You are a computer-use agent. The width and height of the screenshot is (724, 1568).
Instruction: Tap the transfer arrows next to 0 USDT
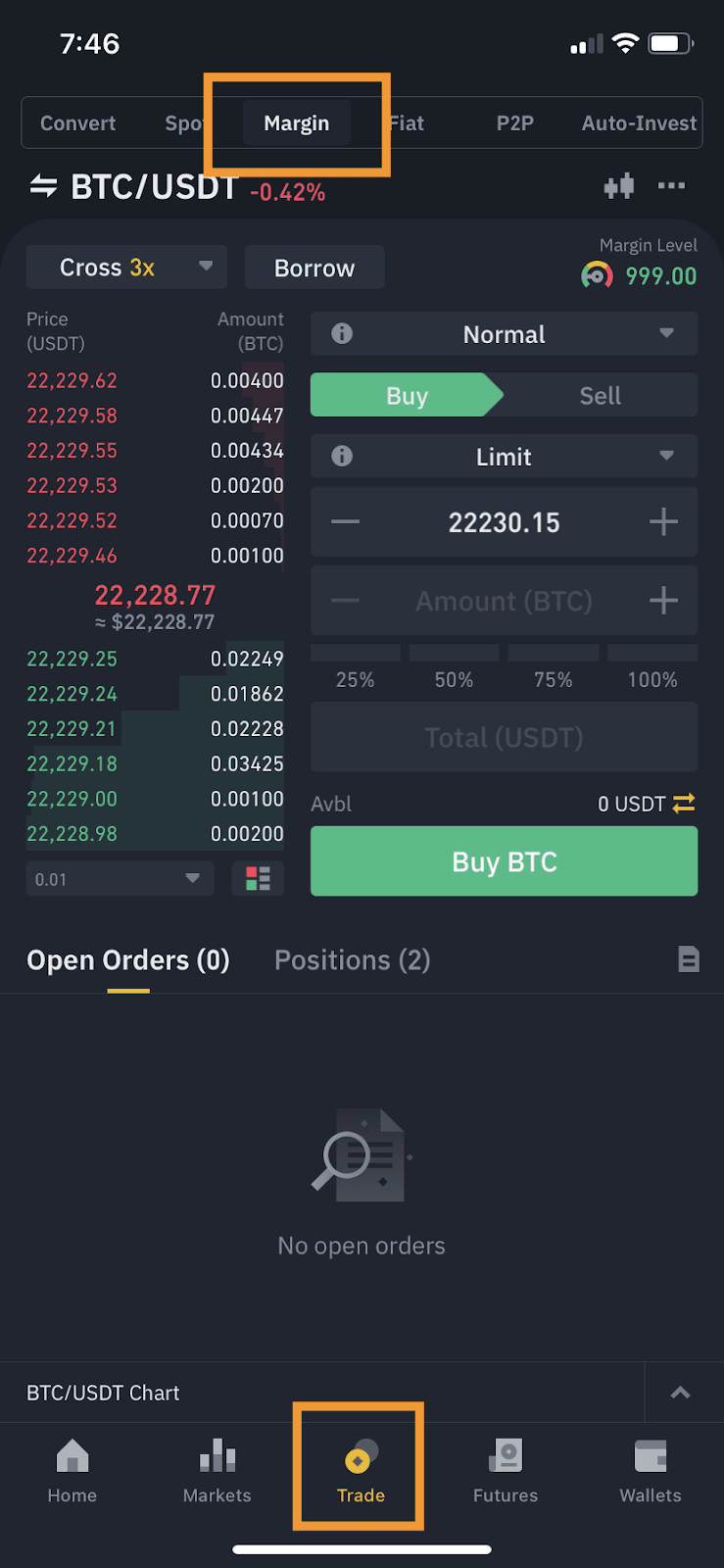[x=684, y=804]
